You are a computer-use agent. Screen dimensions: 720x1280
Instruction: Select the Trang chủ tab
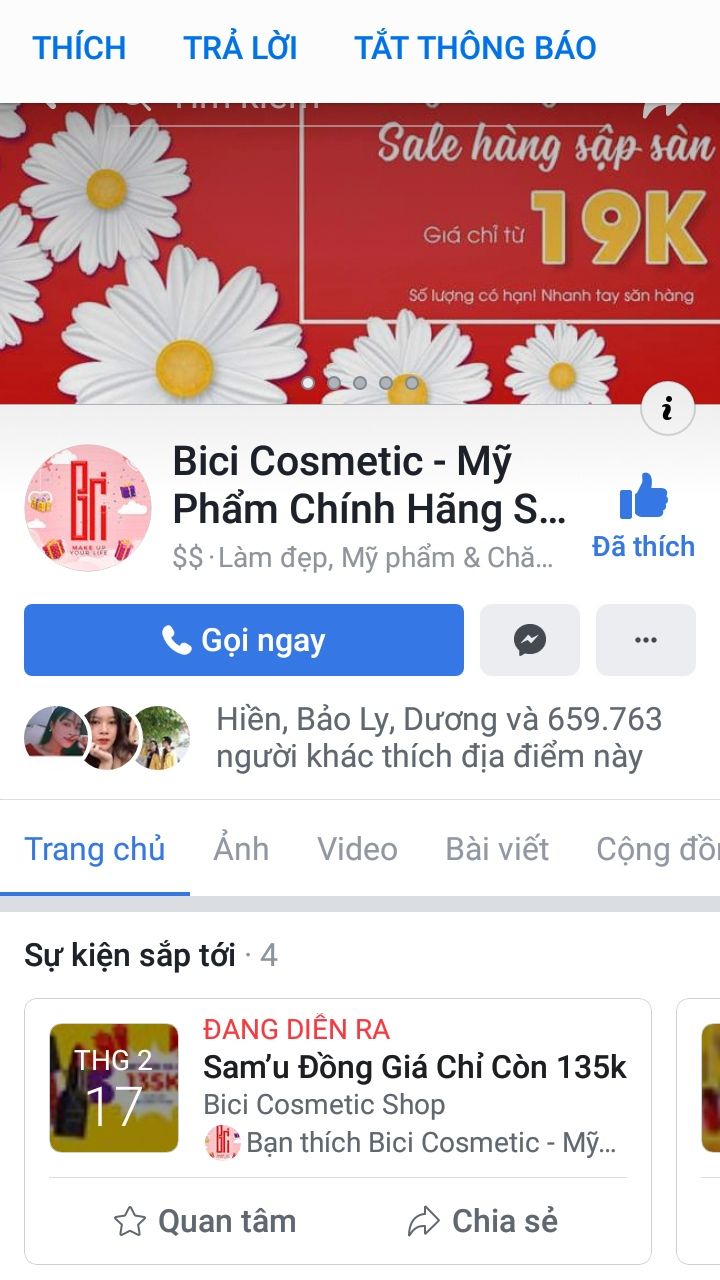tap(95, 849)
